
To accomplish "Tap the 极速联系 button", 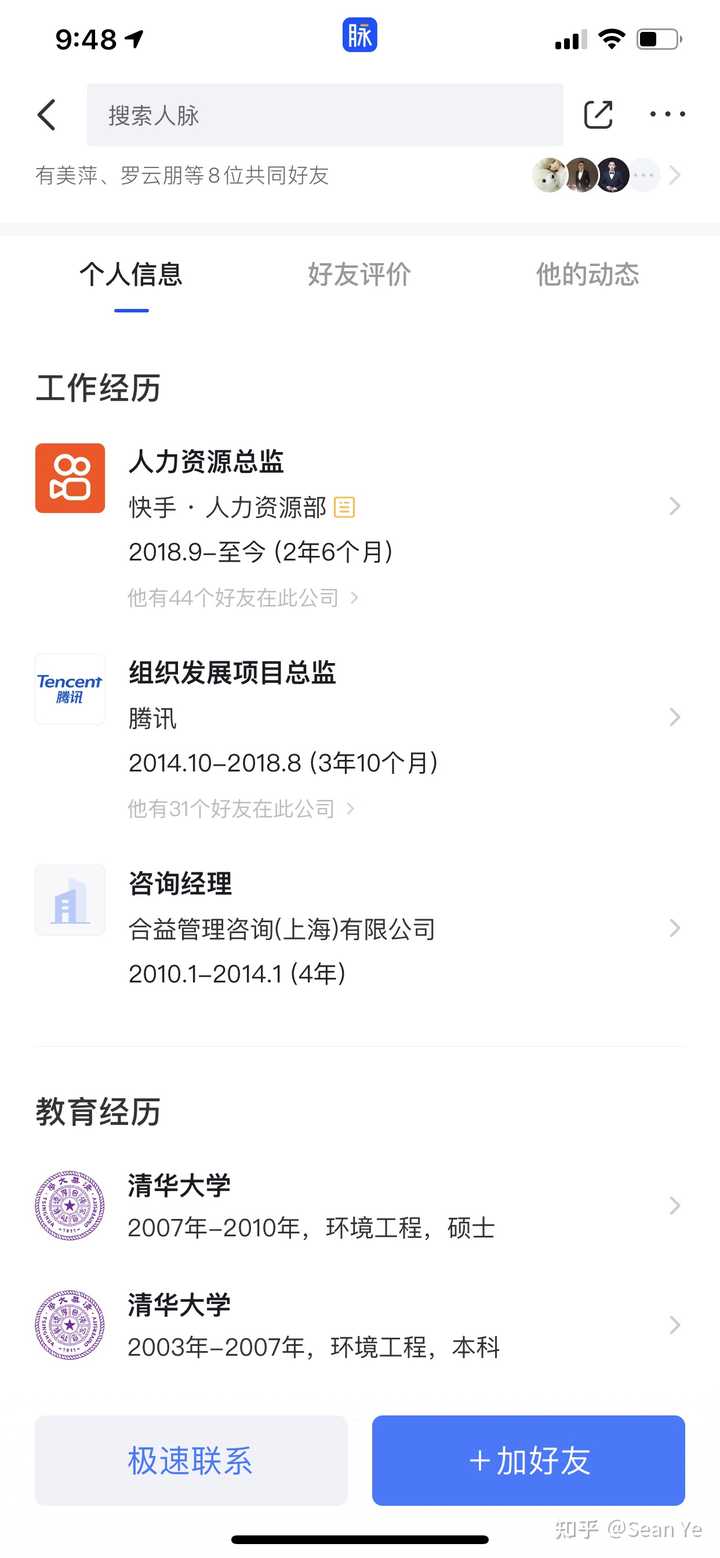I will pyautogui.click(x=191, y=1460).
